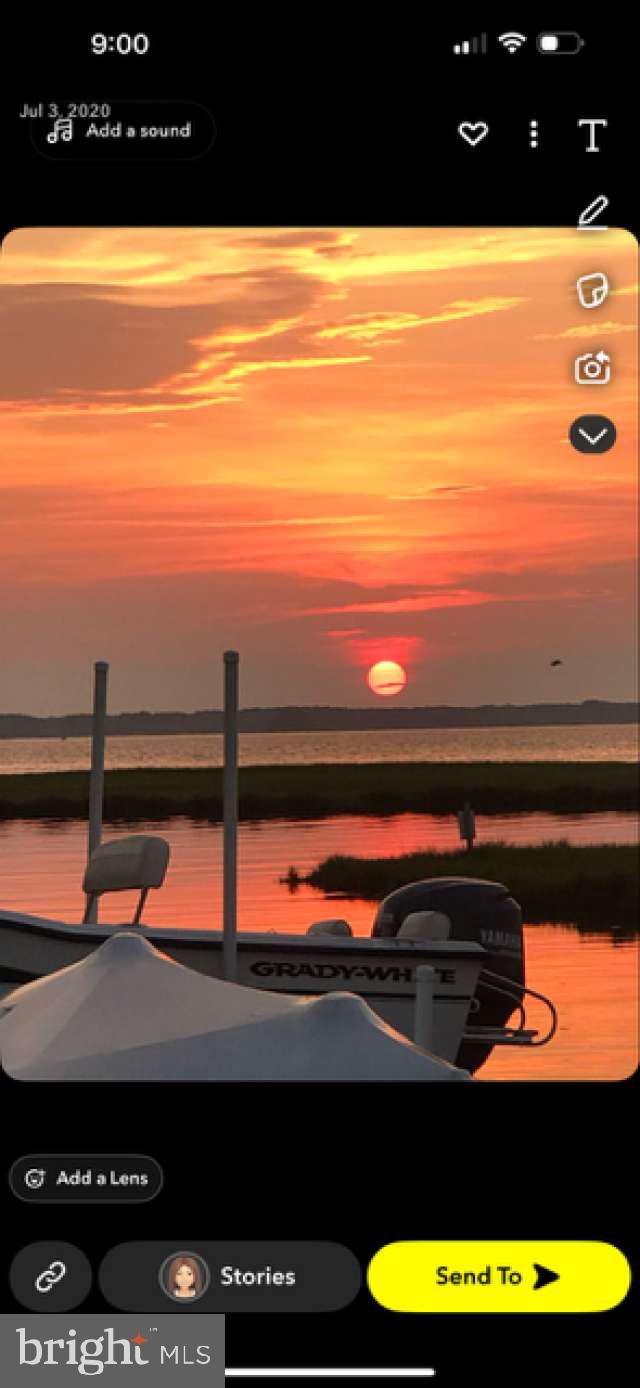
Task: Tap the camera tool icon below stickers
Action: [x=592, y=368]
